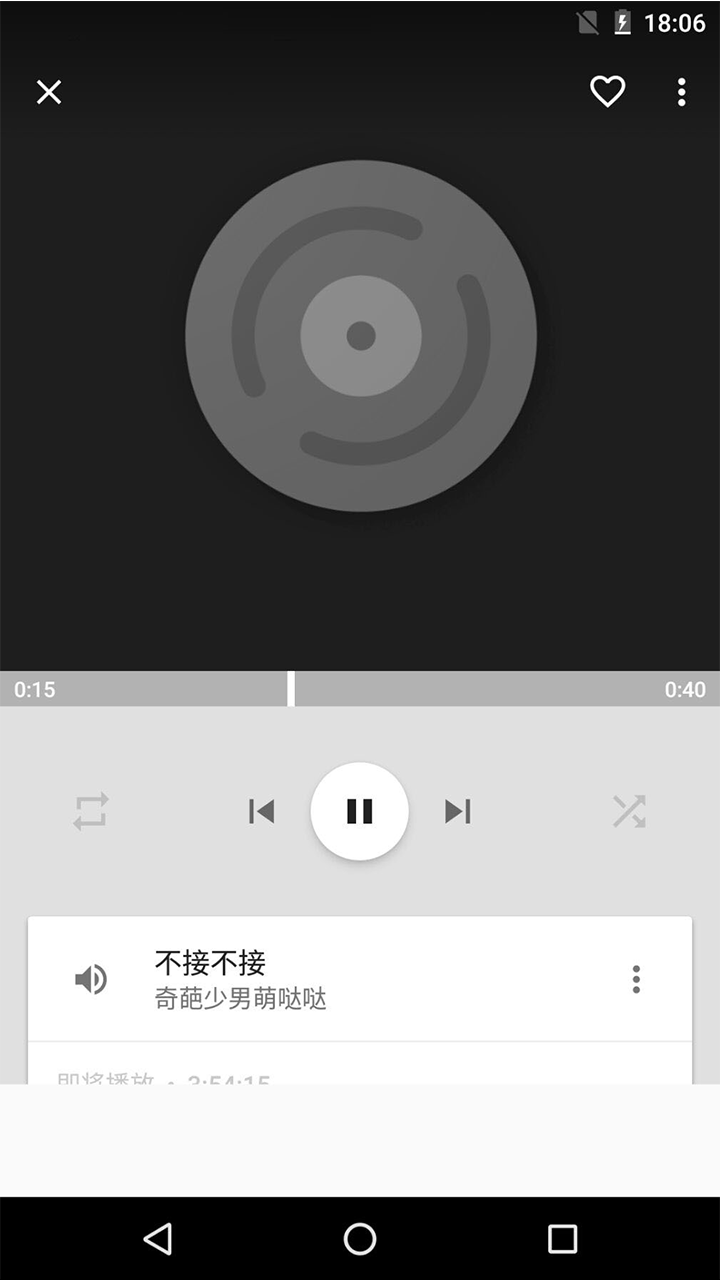Close the now playing screen
This screenshot has height=1280, width=720.
click(48, 92)
